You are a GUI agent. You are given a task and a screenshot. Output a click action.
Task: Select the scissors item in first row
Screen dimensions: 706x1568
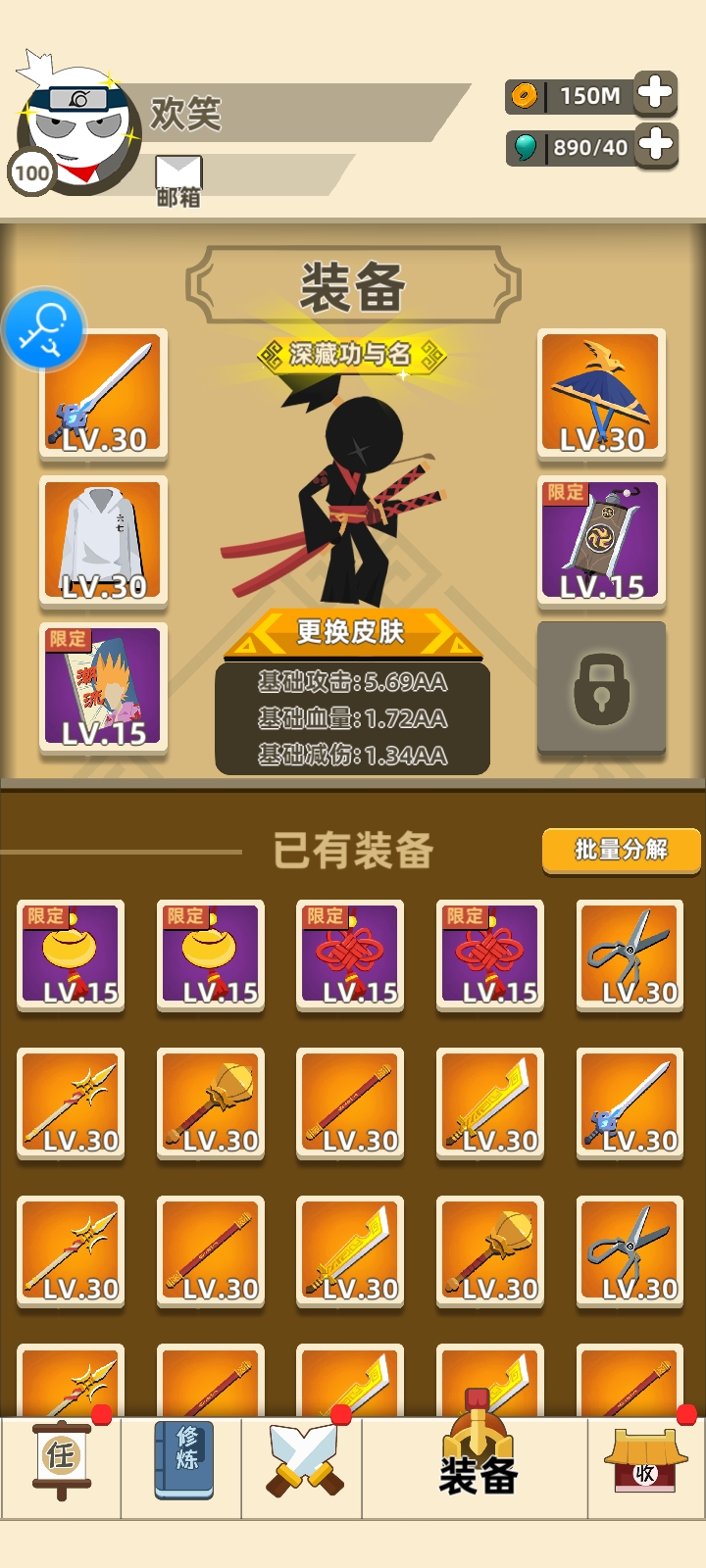(x=630, y=955)
